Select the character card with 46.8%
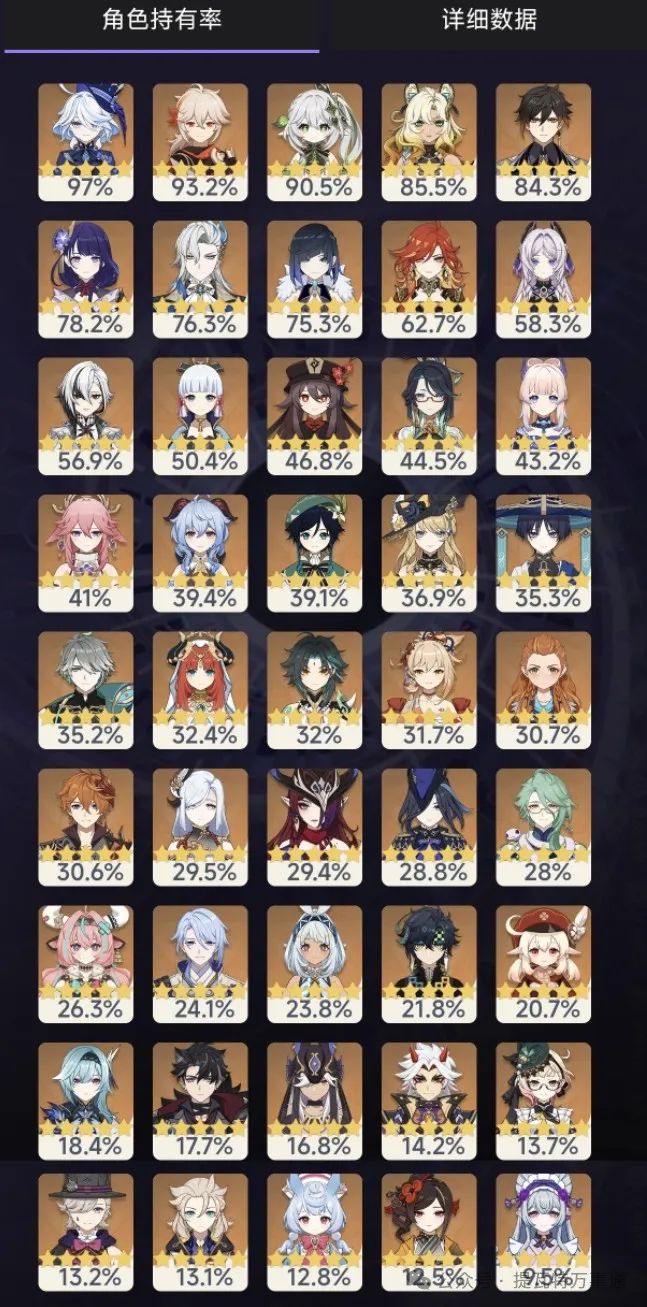The height and width of the screenshot is (1307, 647). coord(314,416)
